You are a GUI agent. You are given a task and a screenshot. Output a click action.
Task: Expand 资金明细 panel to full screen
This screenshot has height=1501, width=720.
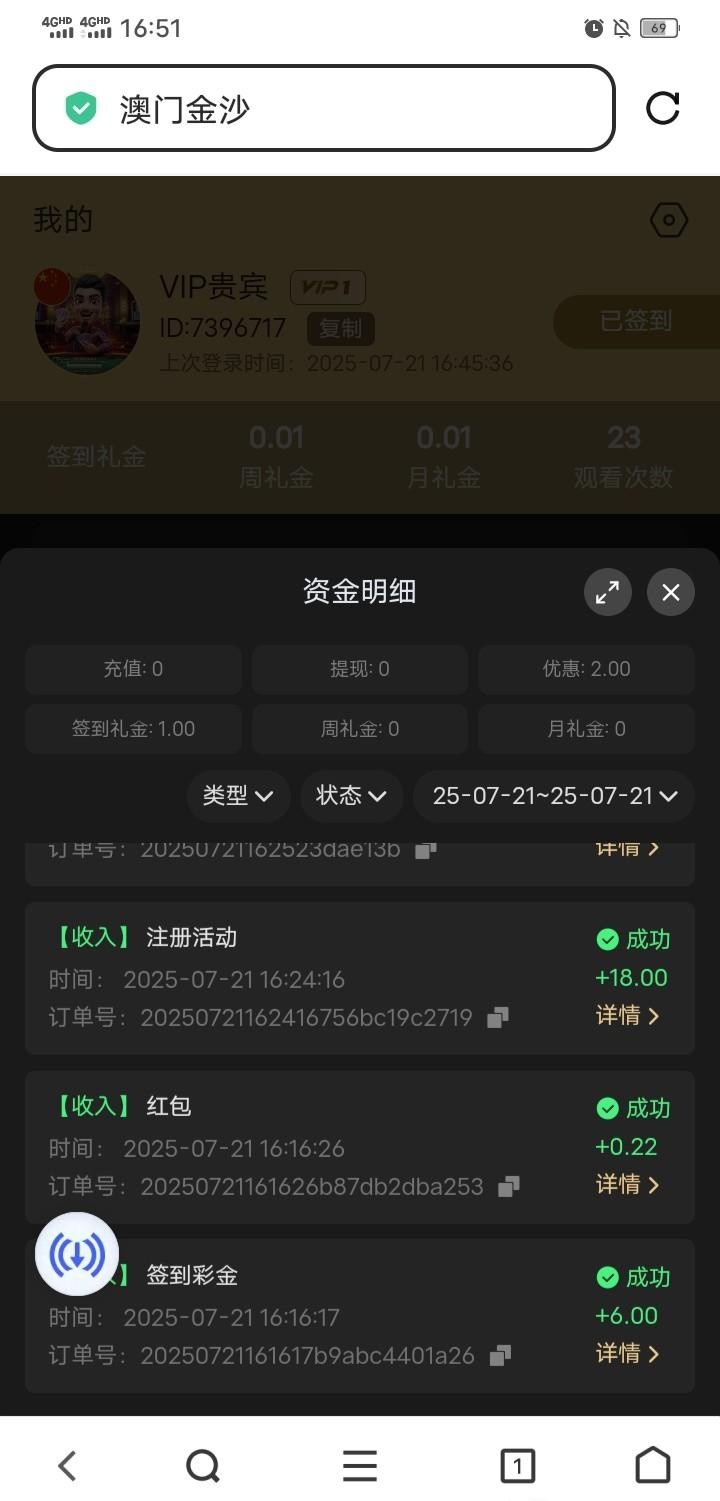(608, 592)
